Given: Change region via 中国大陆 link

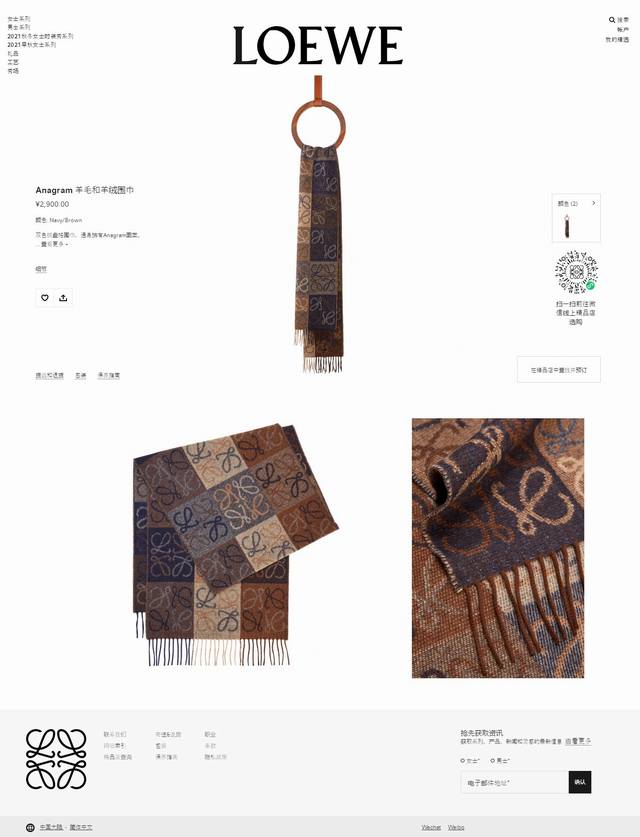Looking at the screenshot, I should tap(50, 827).
